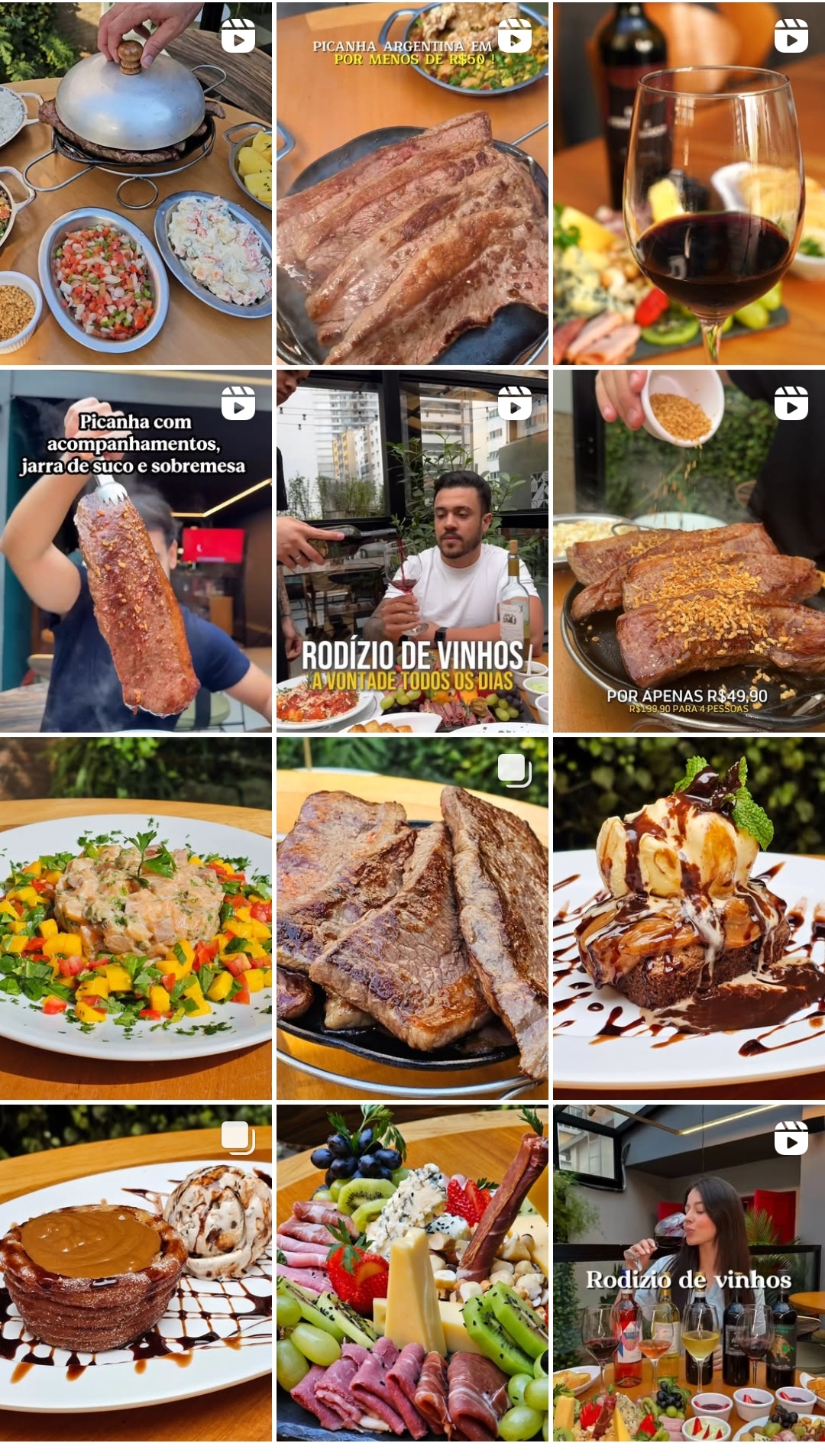Open the 'Rodízio de Vinhos à vontade' reel
This screenshot has width=825, height=1456.
click(x=412, y=552)
